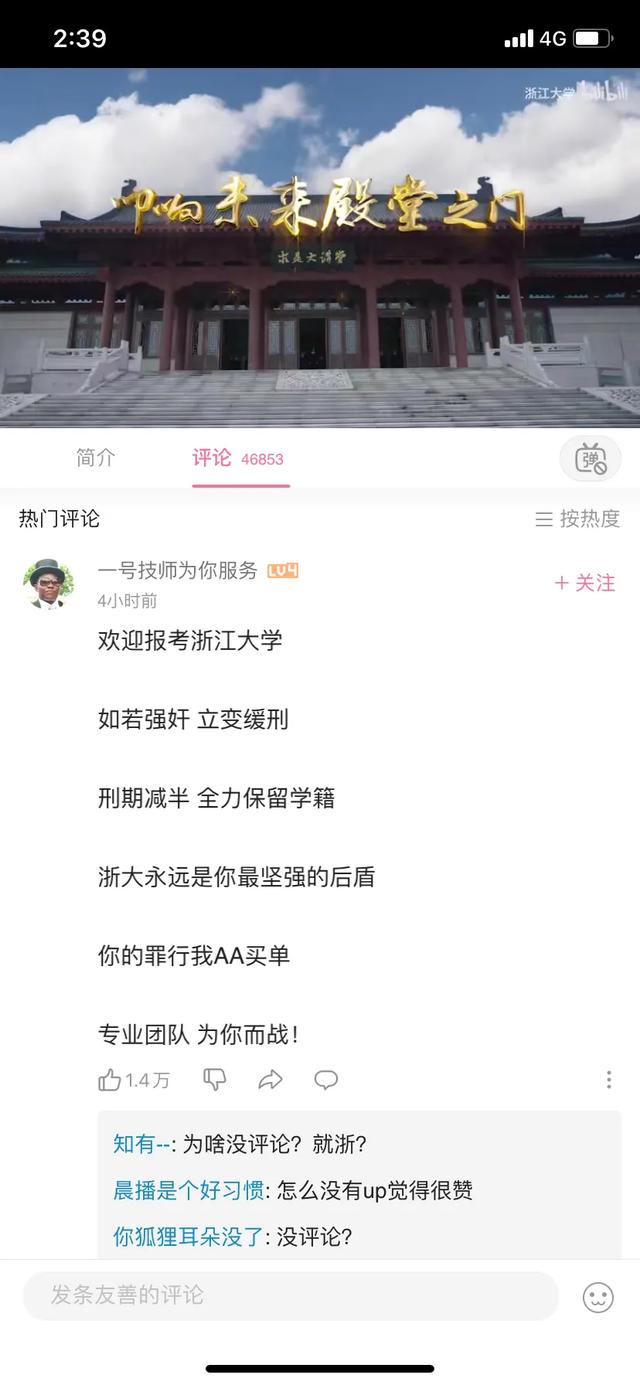The width and height of the screenshot is (640, 1385).
Task: Follow the user with + 关注
Action: point(585,583)
